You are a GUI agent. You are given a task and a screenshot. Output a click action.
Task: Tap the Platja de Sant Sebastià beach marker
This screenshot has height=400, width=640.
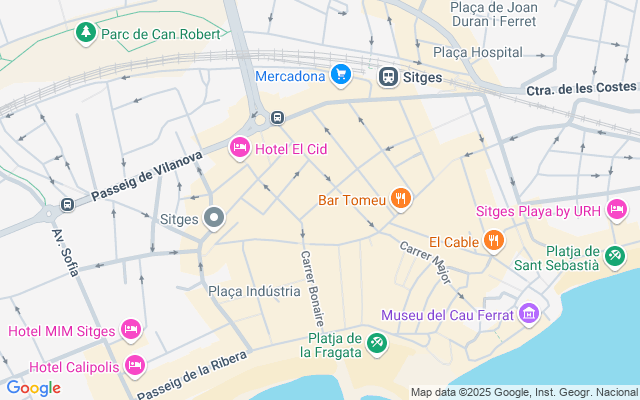(614, 257)
